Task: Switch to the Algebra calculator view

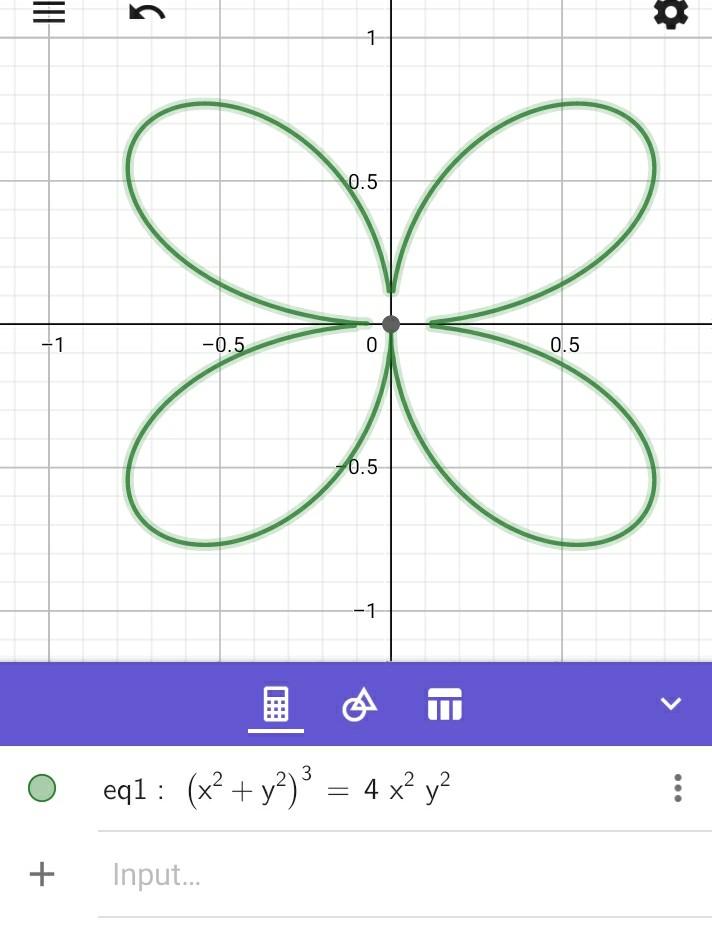Action: [276, 704]
